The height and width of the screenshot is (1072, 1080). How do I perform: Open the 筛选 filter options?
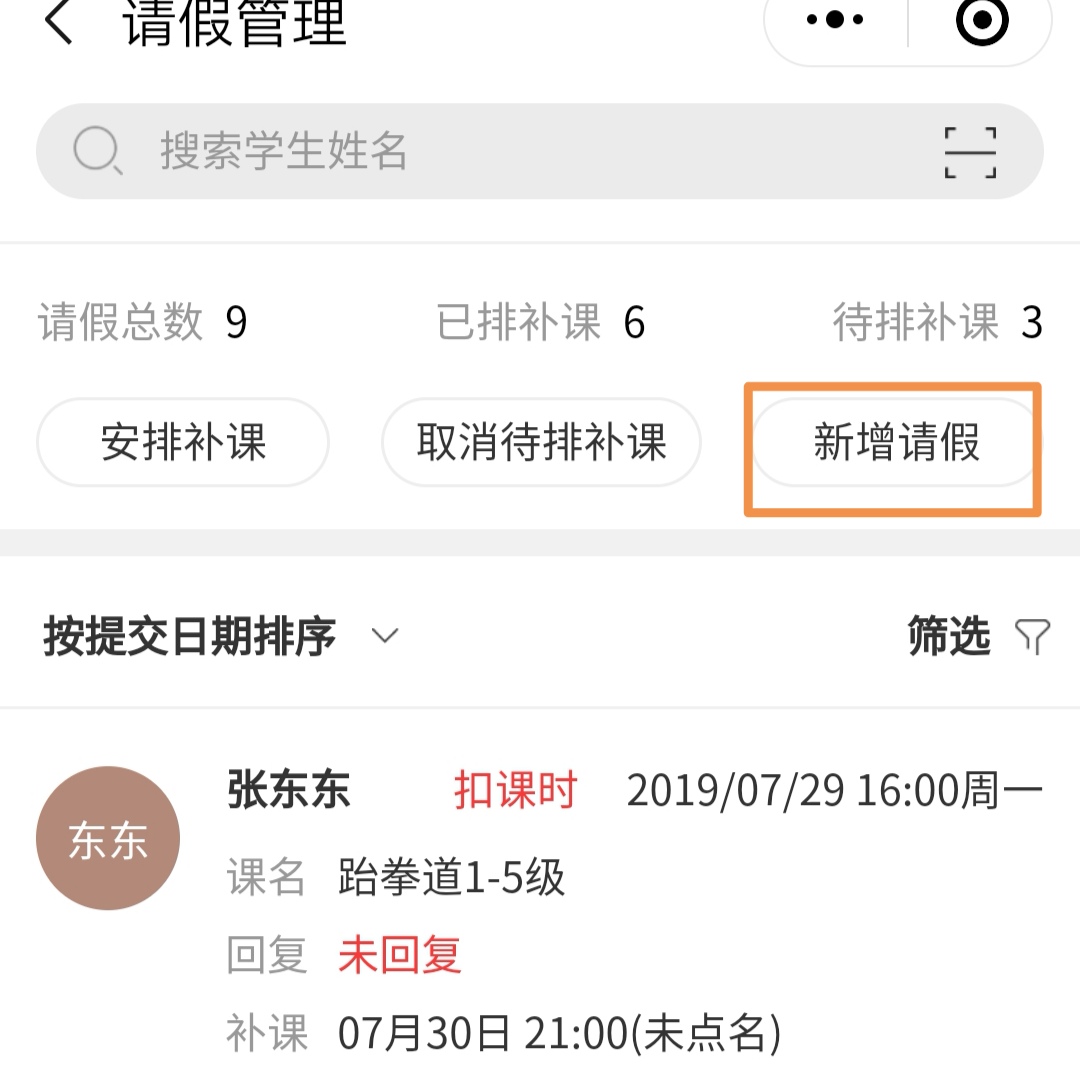click(977, 636)
